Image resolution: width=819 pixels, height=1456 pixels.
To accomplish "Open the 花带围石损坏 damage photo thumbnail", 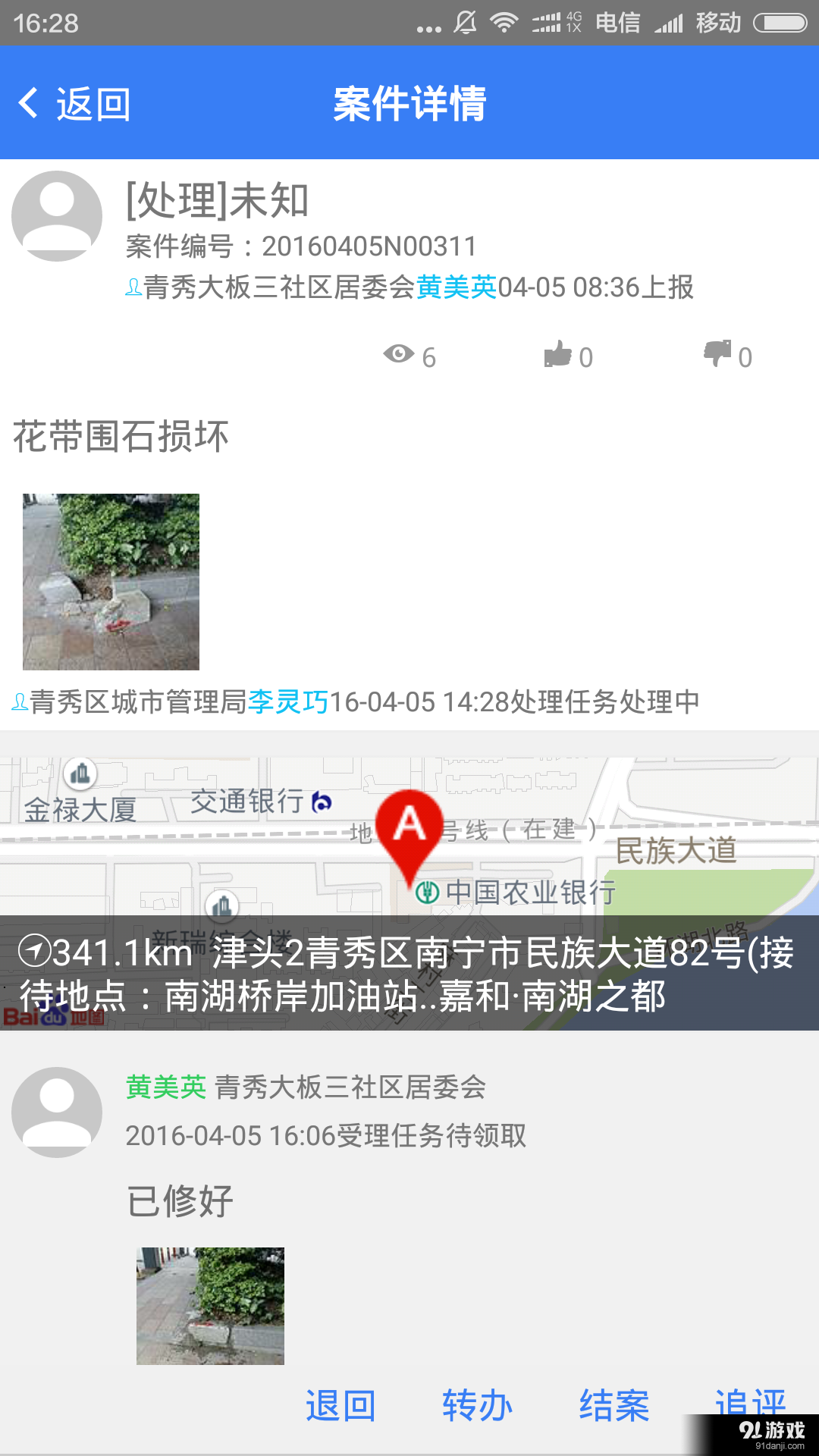I will click(110, 580).
